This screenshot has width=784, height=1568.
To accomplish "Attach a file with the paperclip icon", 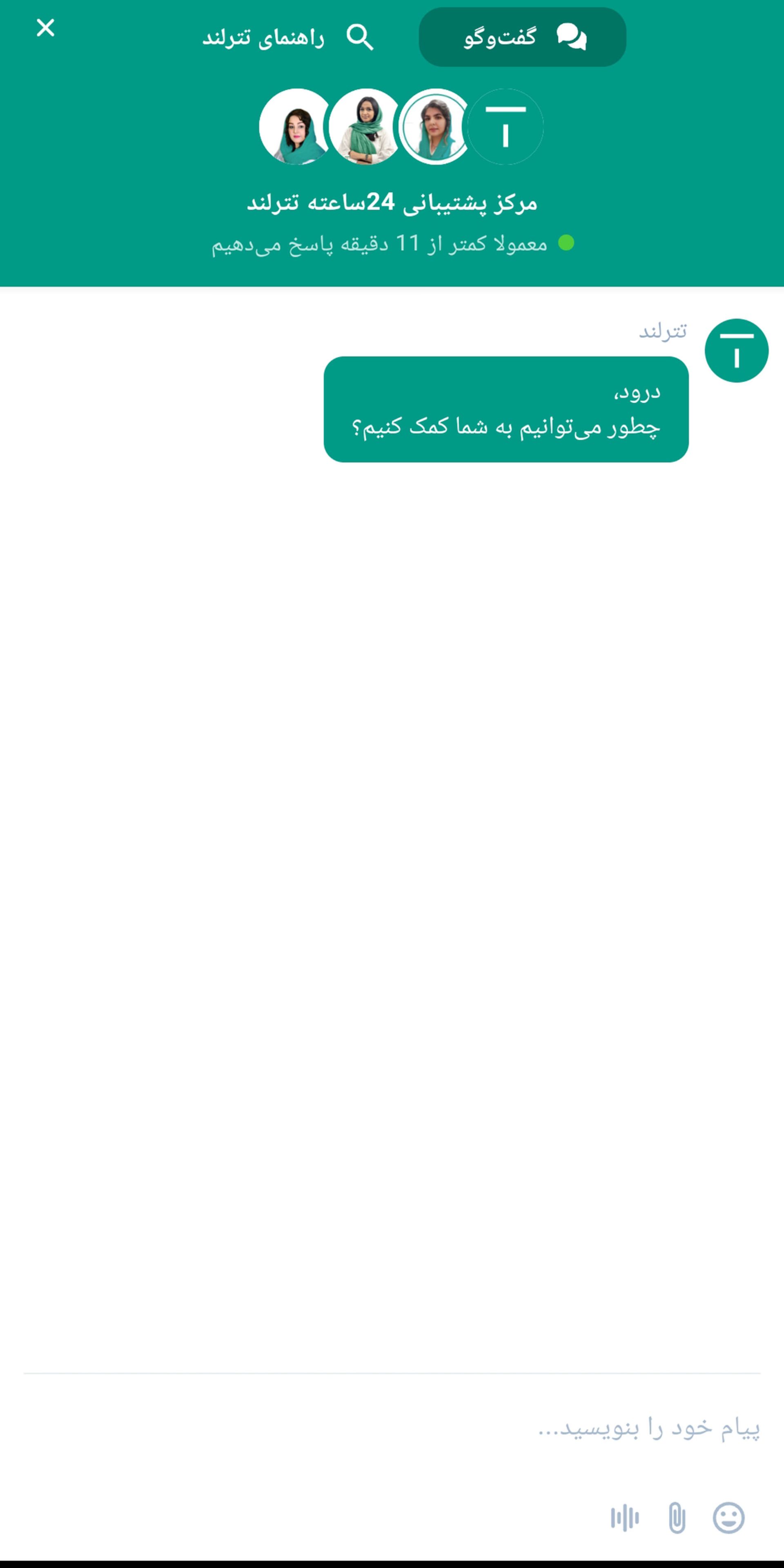I will 676,1517.
